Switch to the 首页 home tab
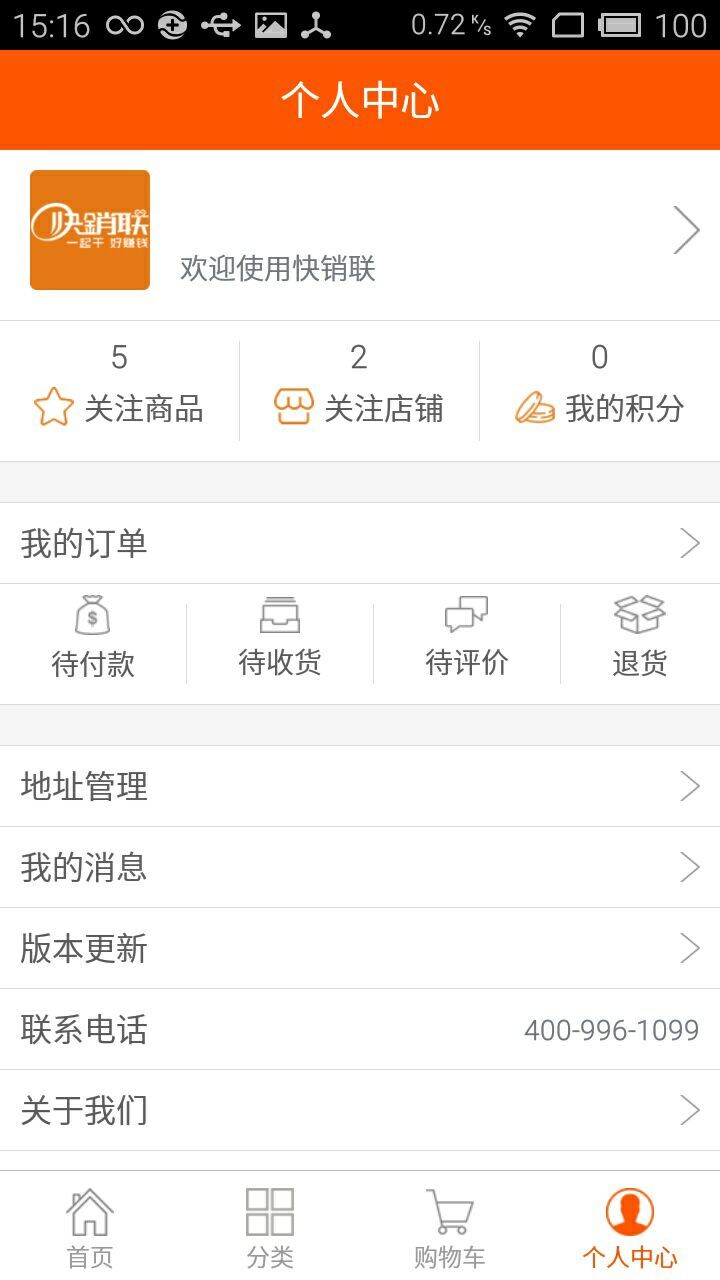This screenshot has height=1280, width=720. click(90, 1227)
